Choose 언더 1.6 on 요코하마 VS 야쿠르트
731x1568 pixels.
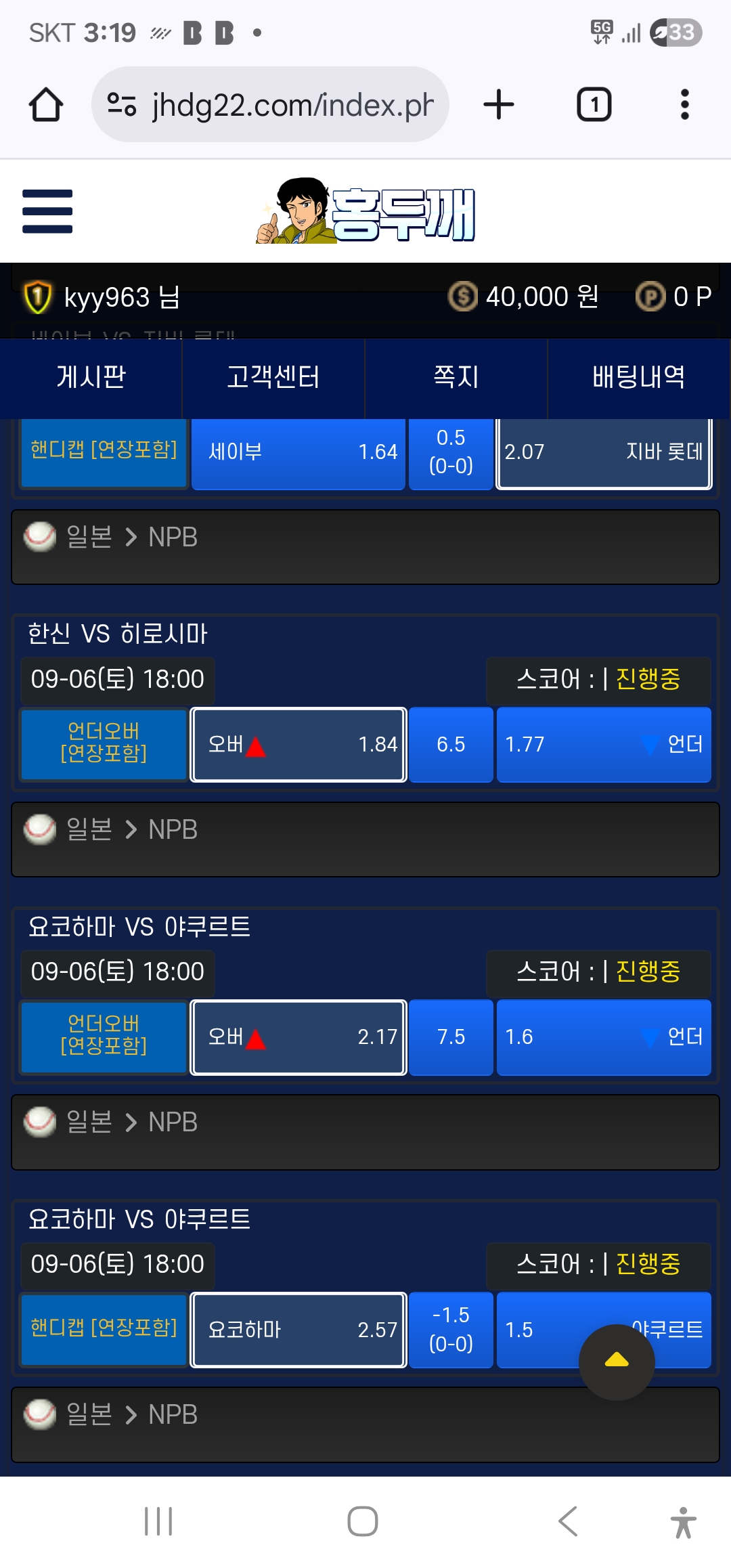click(x=604, y=1037)
